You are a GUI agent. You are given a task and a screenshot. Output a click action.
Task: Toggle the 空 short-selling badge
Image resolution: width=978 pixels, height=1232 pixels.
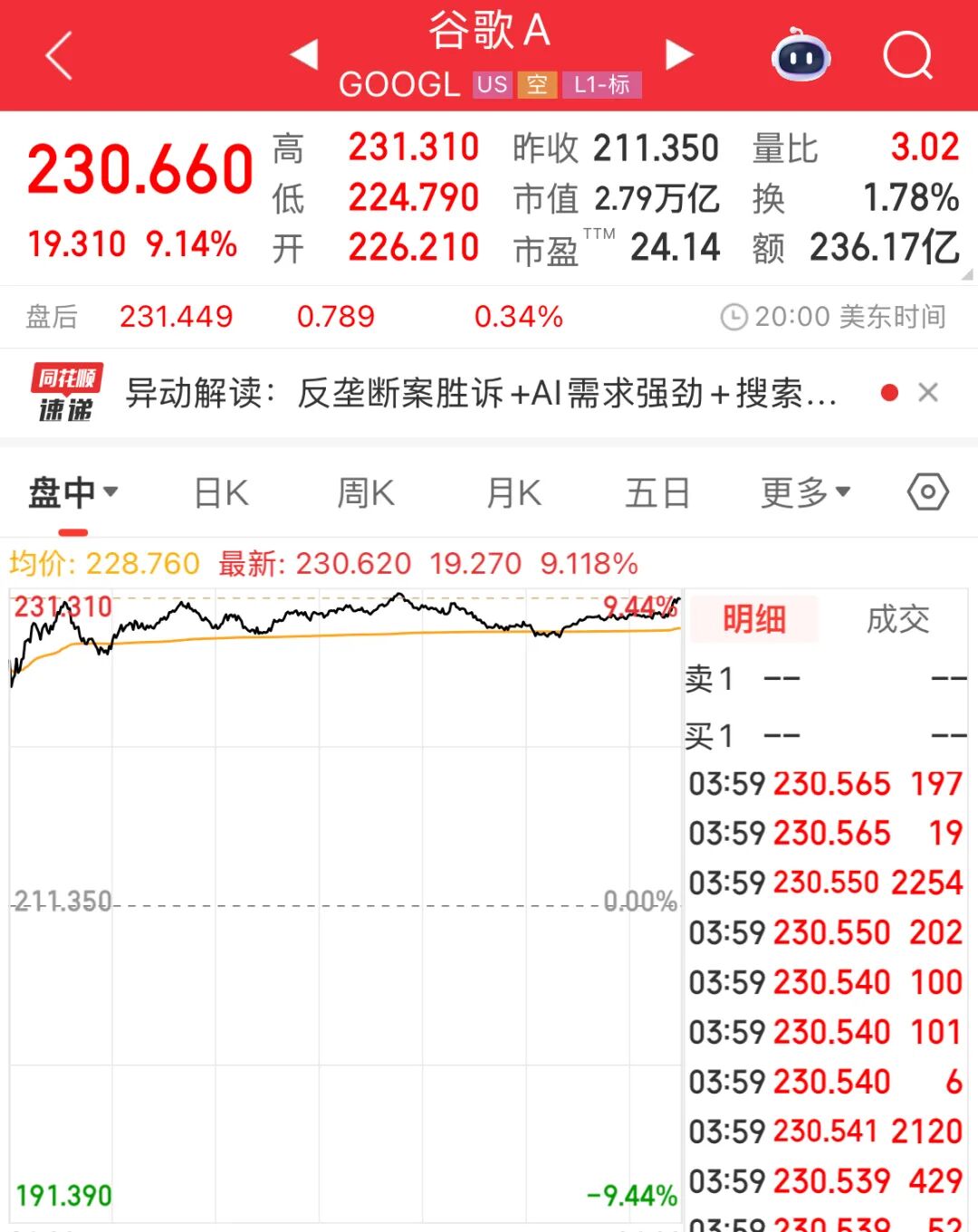tap(538, 84)
